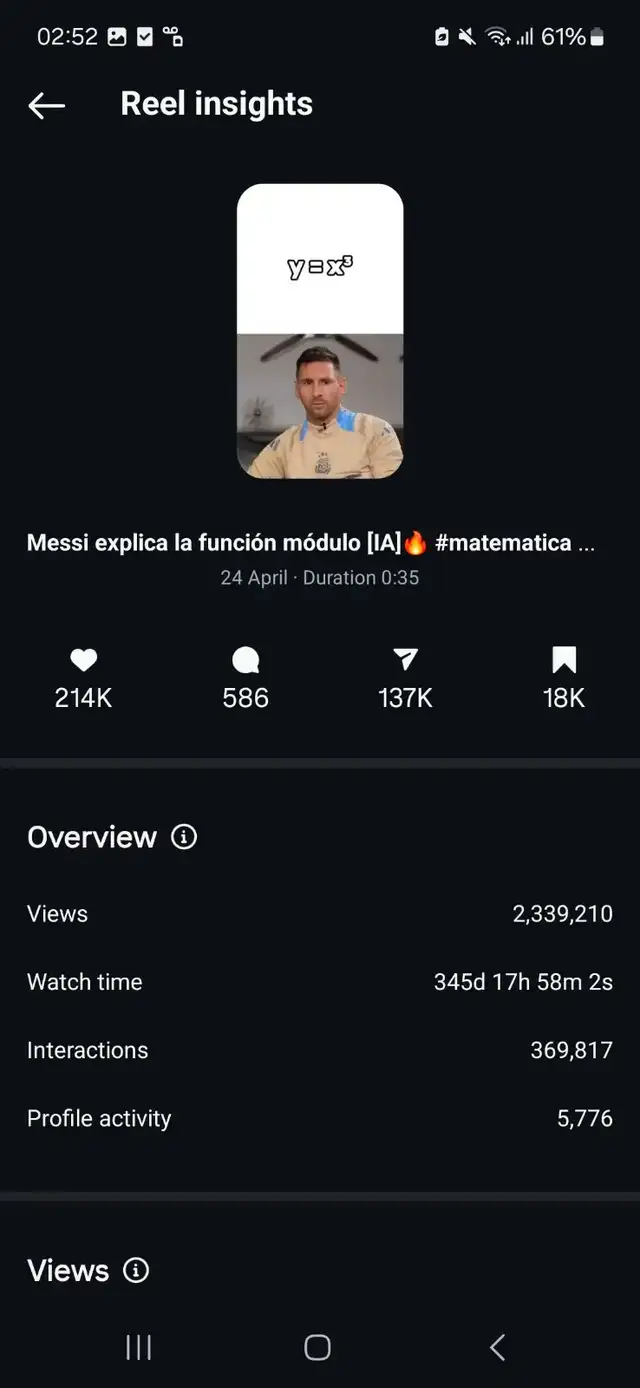This screenshot has width=640, height=1388.
Task: Go to the system home screen
Action: (x=317, y=1347)
